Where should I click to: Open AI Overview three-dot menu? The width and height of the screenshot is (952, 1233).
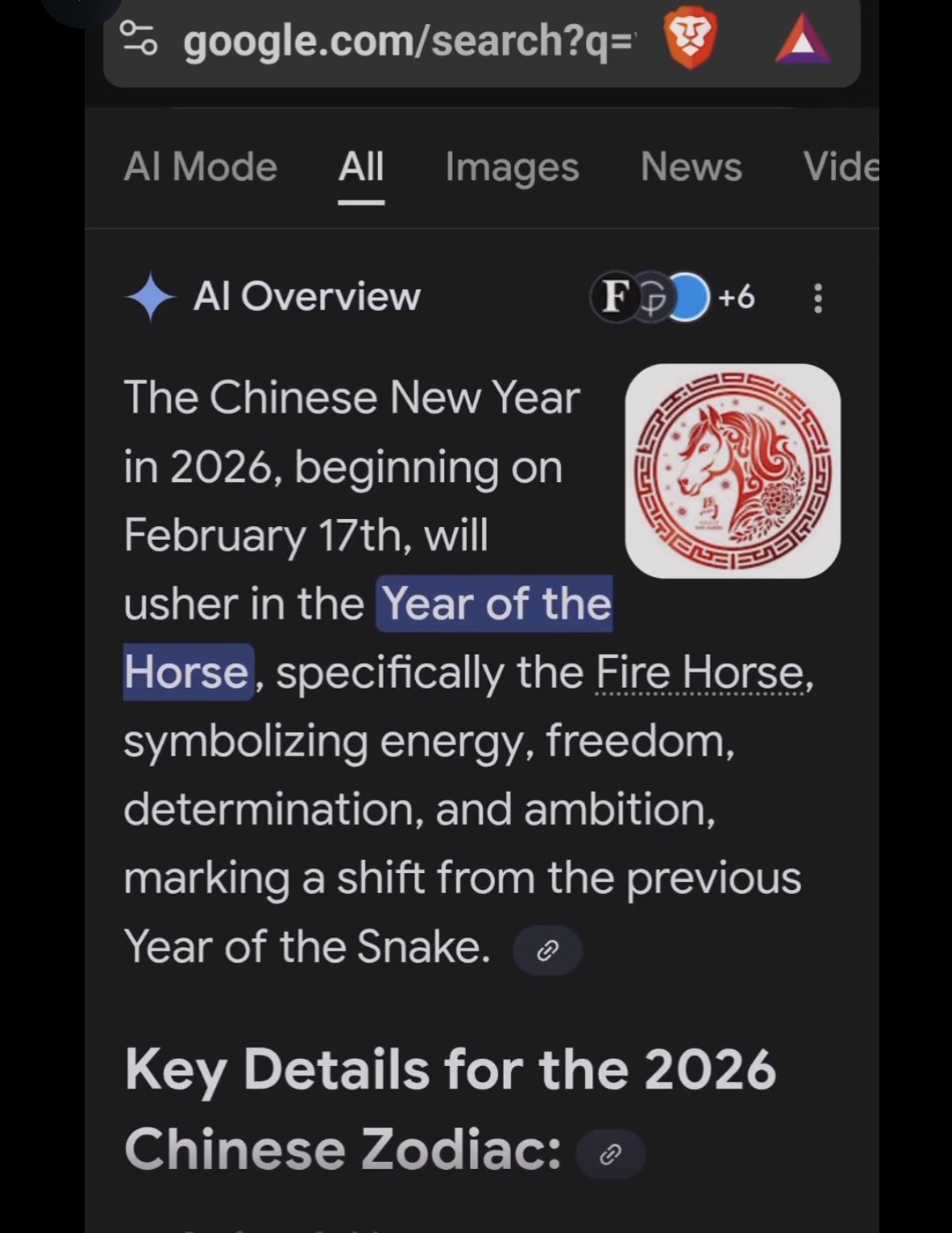[x=817, y=297]
